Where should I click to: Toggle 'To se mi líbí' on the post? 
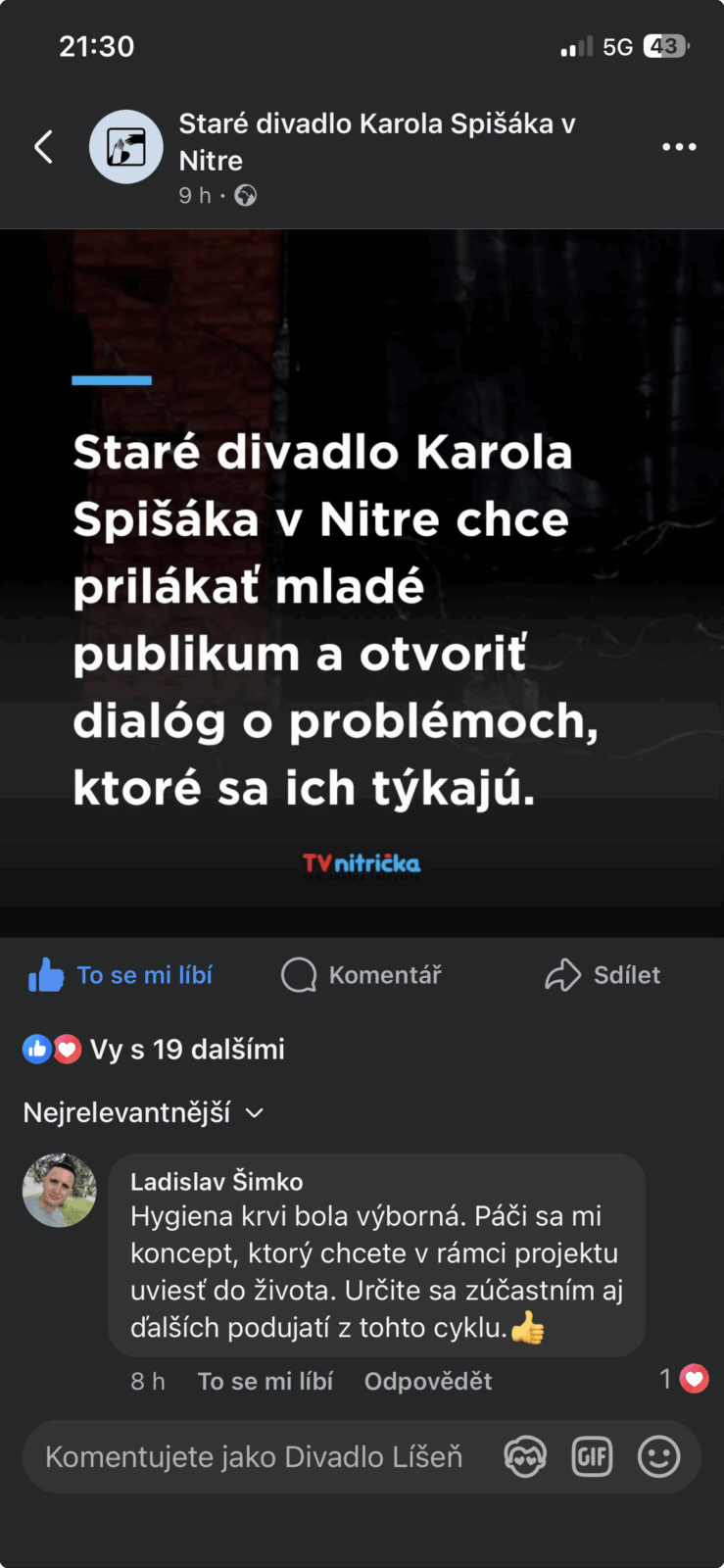[x=121, y=975]
